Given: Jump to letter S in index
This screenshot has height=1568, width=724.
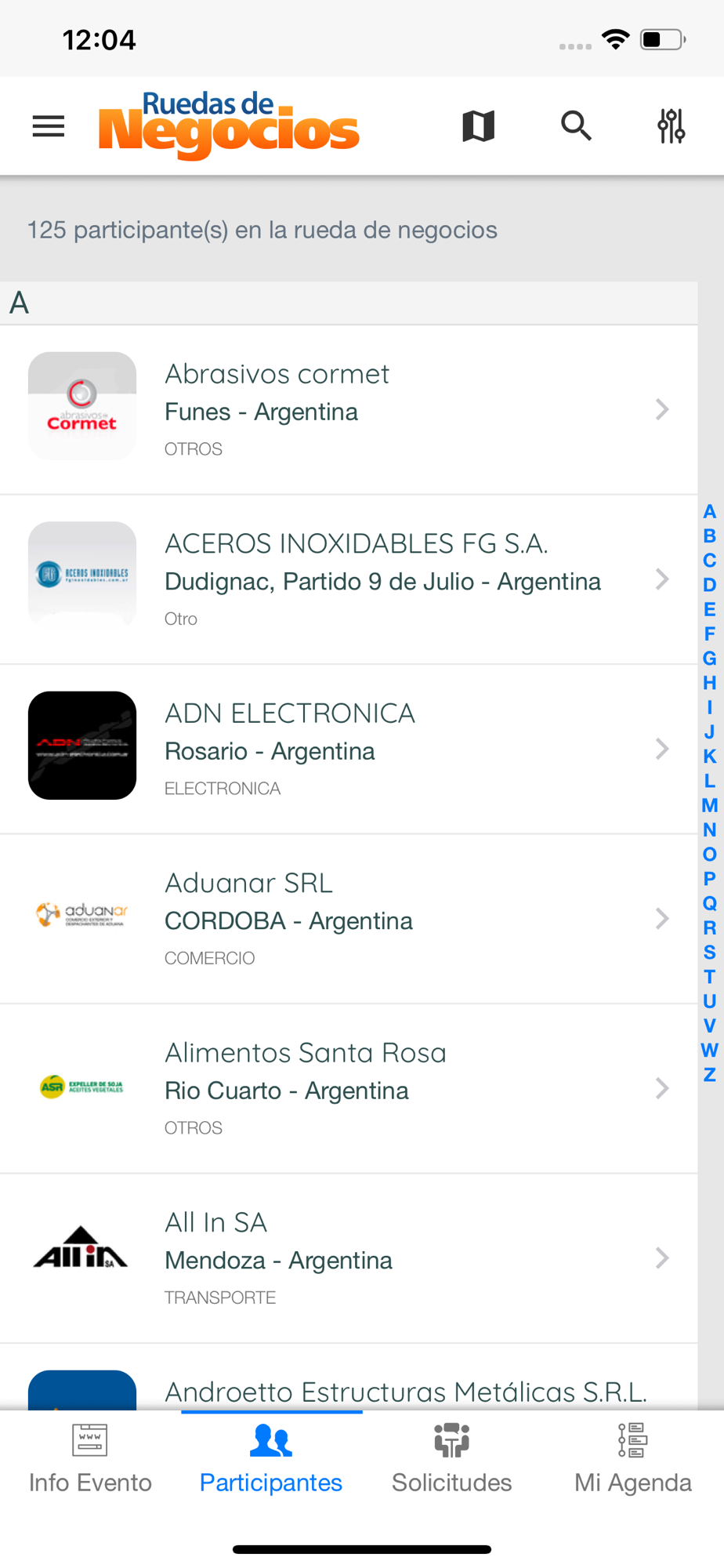Looking at the screenshot, I should [x=709, y=953].
